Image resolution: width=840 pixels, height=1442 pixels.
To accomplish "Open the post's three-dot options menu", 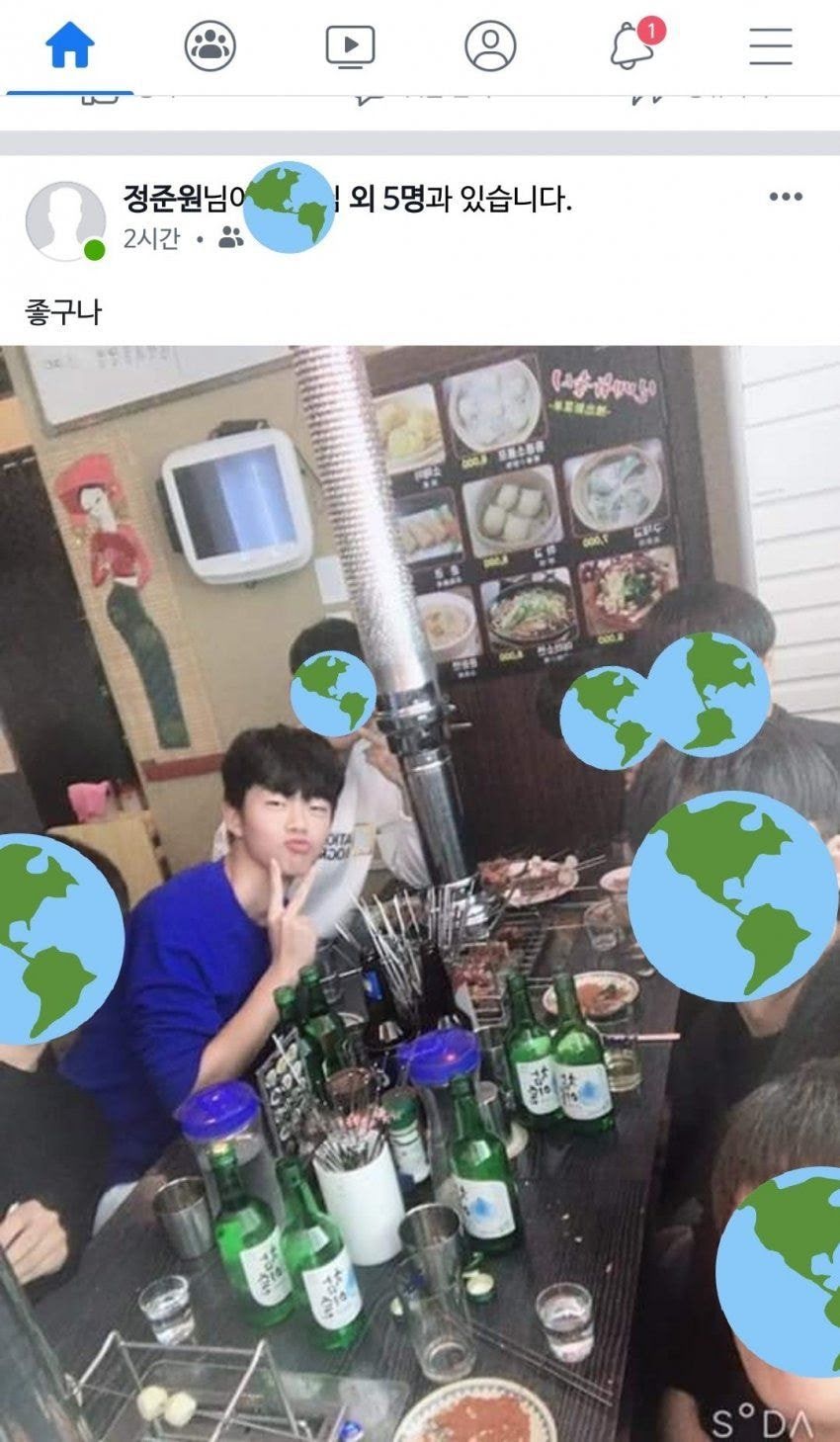I will (x=786, y=197).
